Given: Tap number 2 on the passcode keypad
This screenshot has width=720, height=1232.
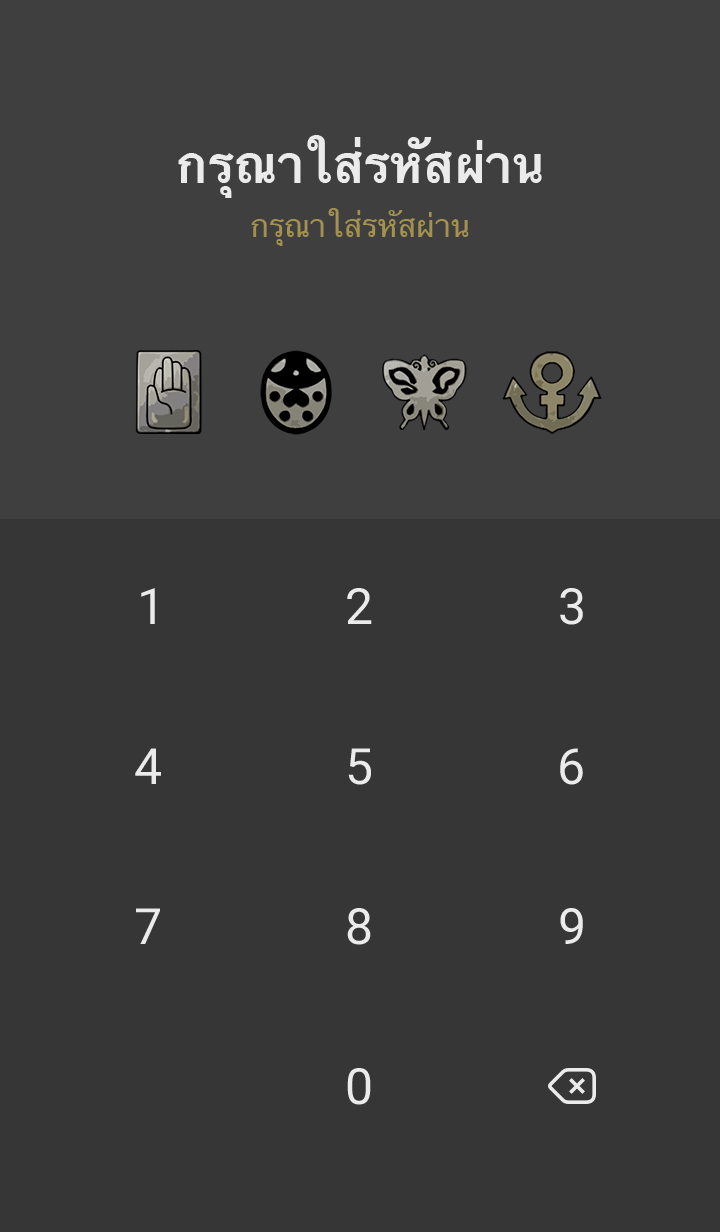Looking at the screenshot, I should click(359, 607).
